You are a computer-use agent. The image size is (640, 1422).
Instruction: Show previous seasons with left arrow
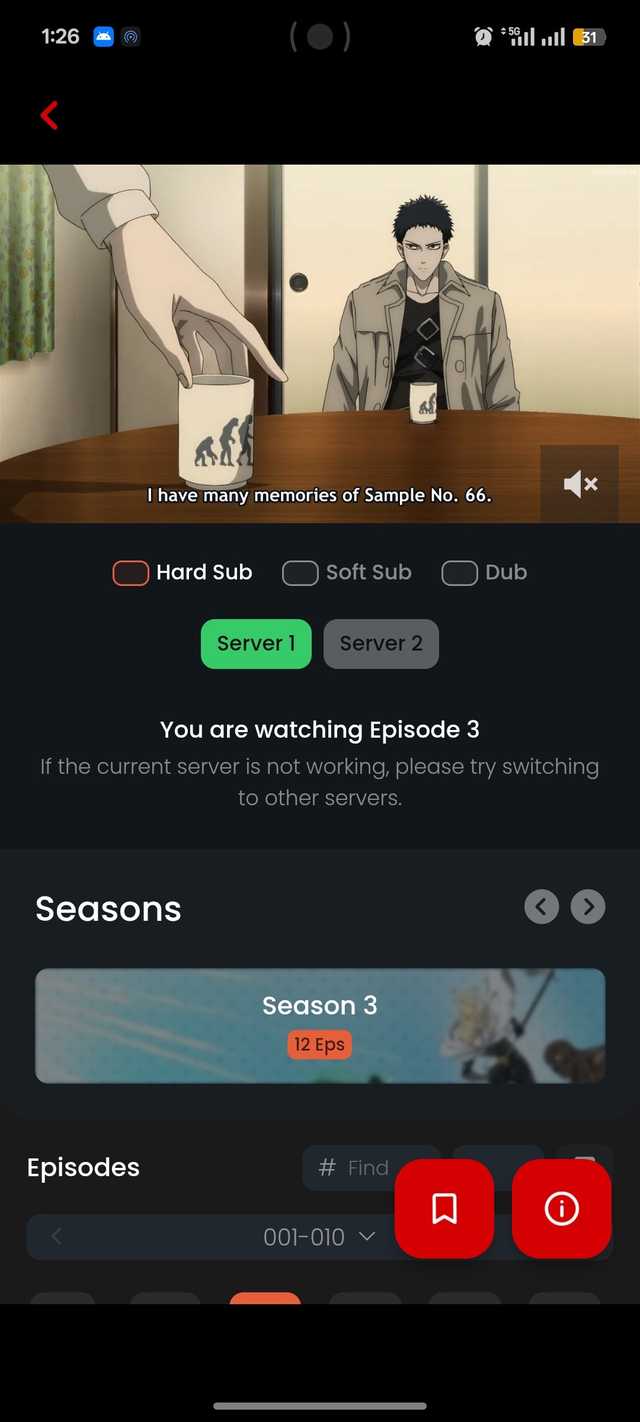tap(541, 907)
